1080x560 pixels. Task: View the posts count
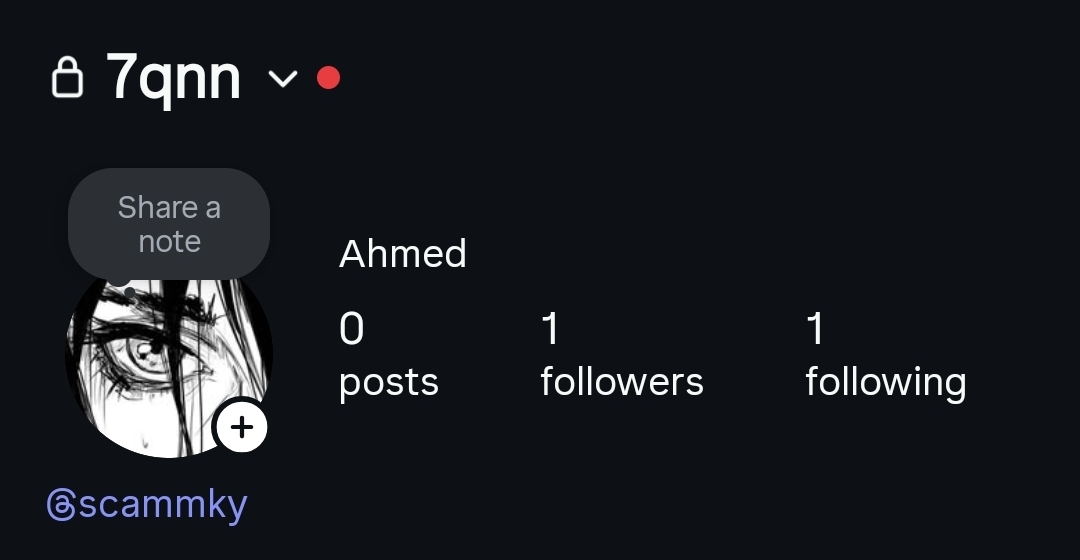tap(388, 355)
